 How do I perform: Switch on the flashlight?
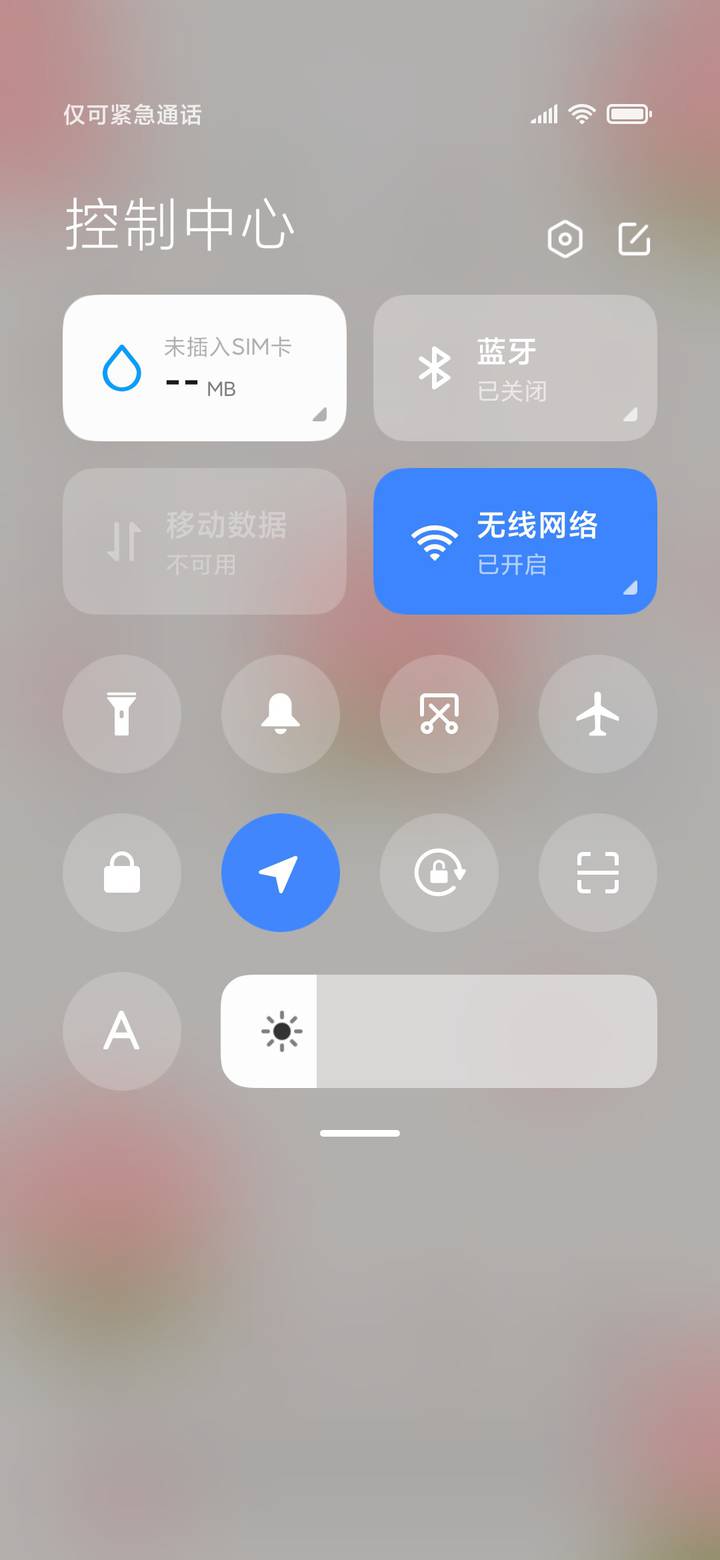[122, 714]
